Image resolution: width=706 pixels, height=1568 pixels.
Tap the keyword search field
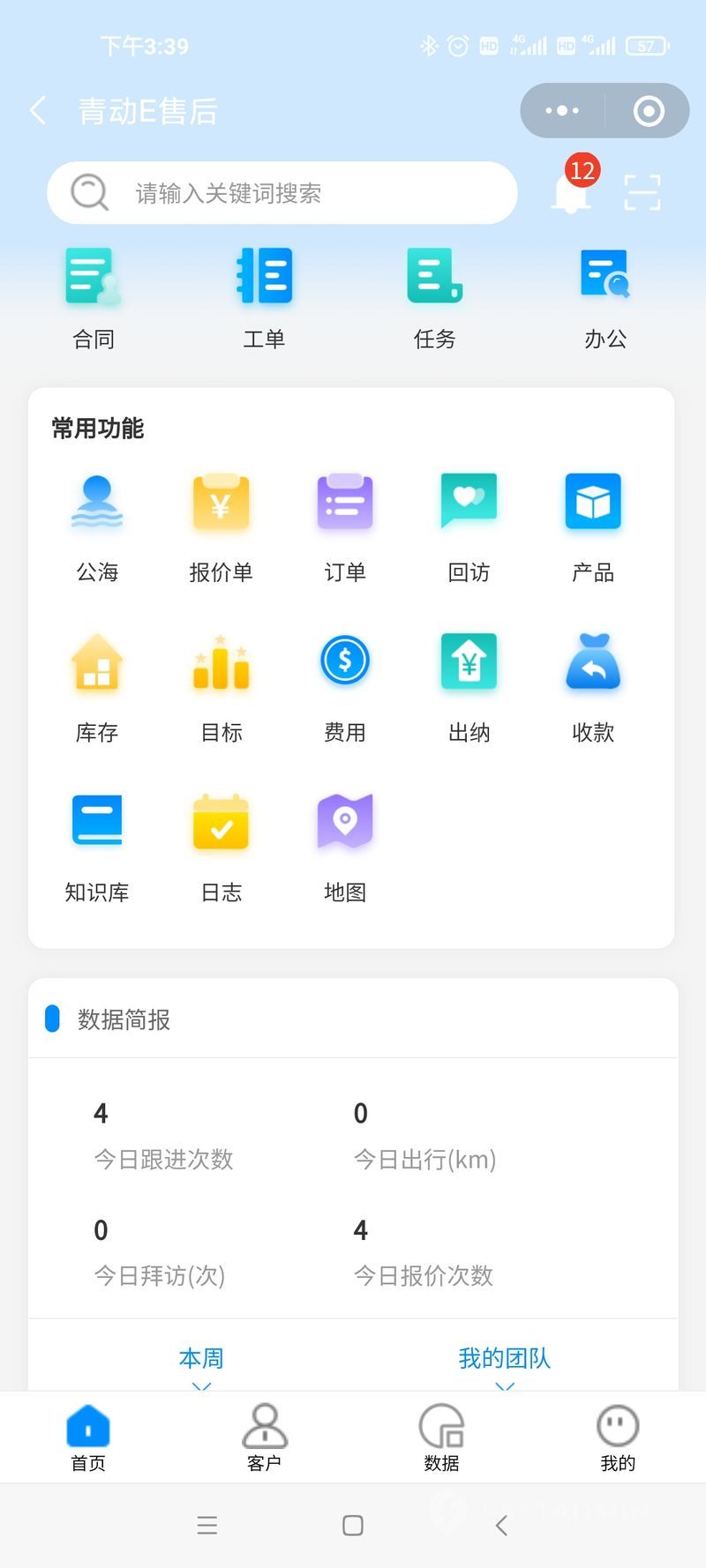tap(282, 192)
